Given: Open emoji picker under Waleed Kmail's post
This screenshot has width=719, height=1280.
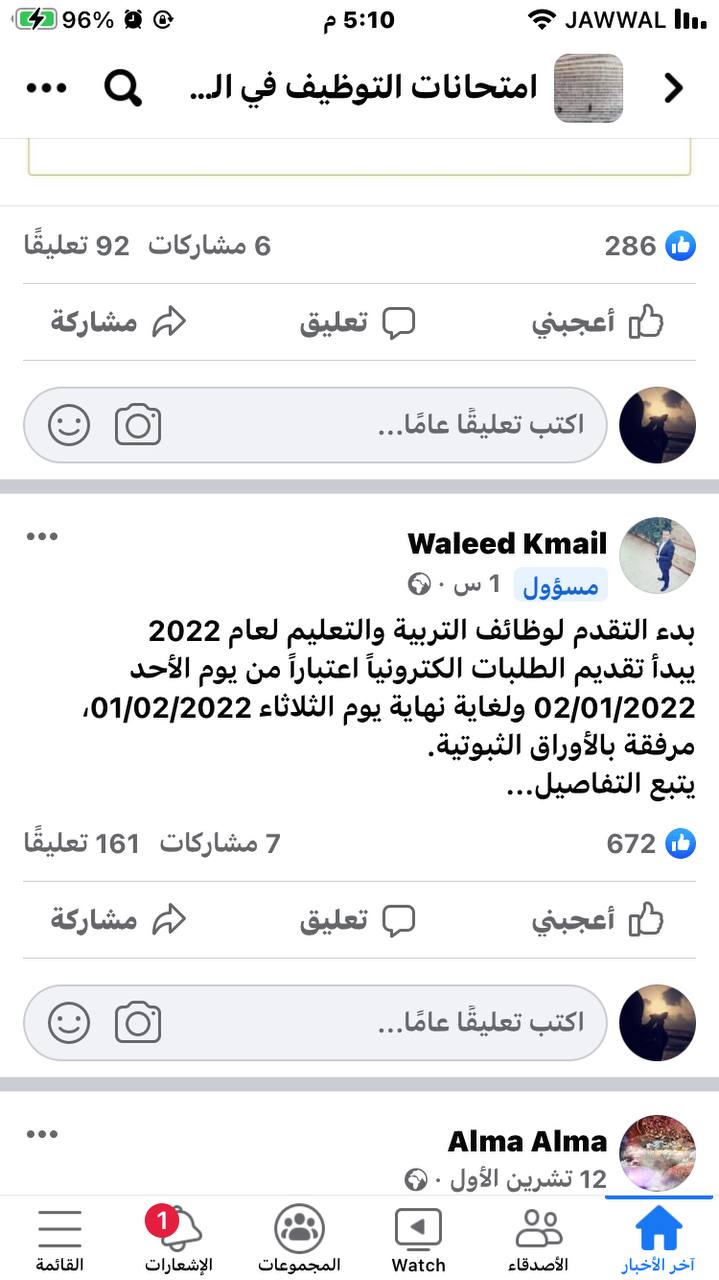Looking at the screenshot, I should [69, 1022].
